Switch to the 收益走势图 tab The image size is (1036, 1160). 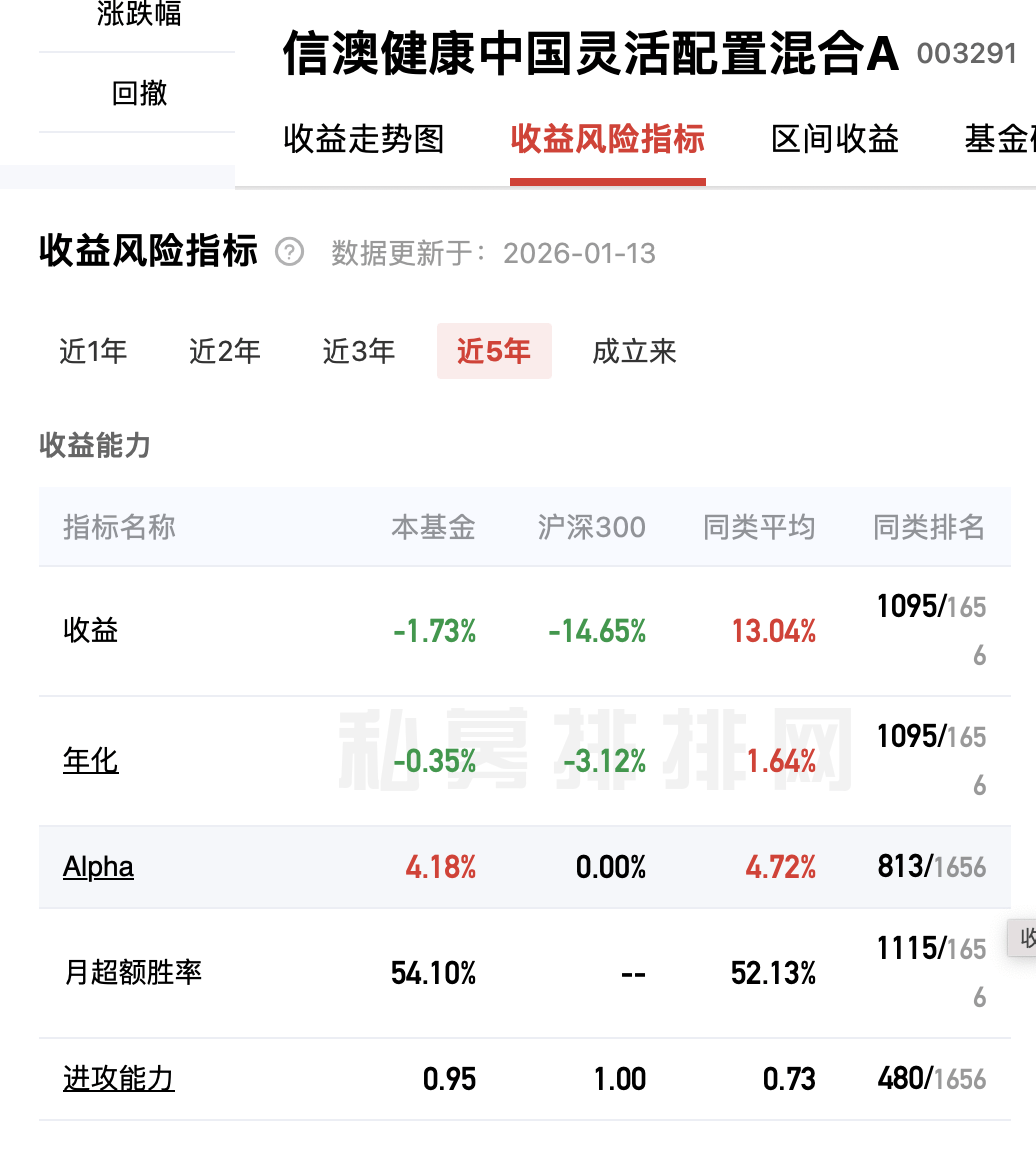coord(363,139)
